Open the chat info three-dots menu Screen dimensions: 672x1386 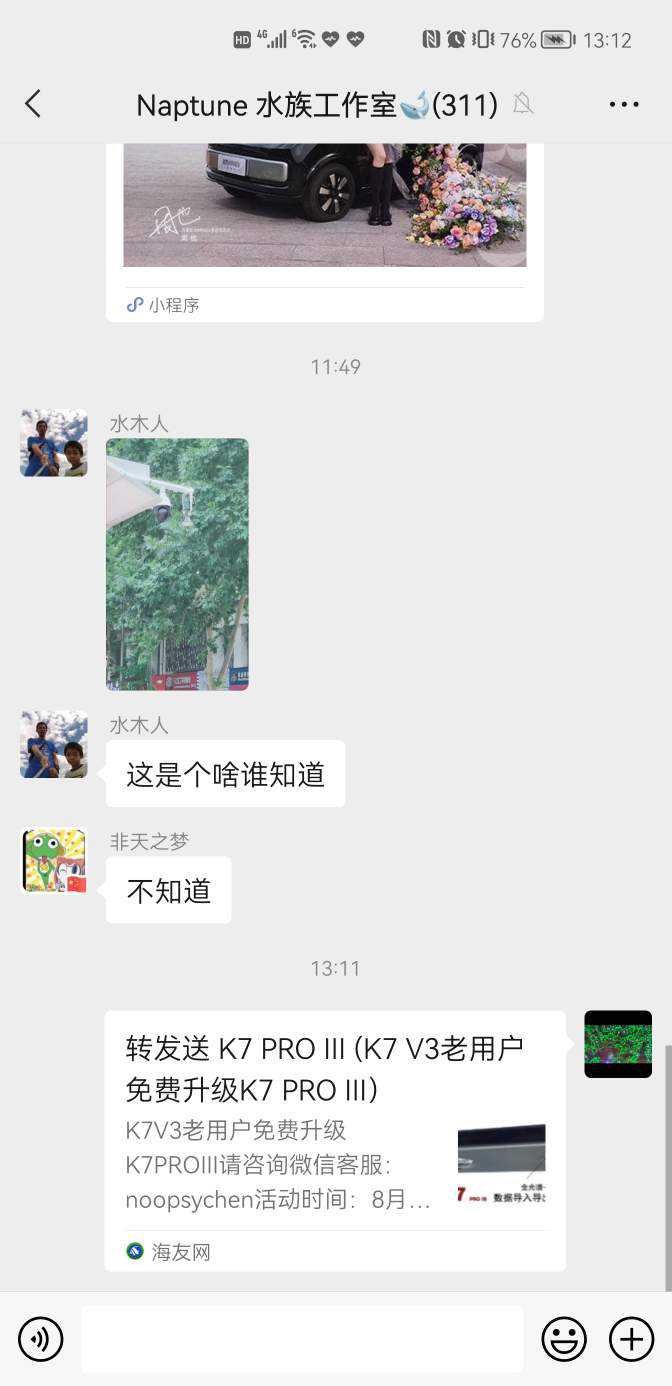[623, 104]
